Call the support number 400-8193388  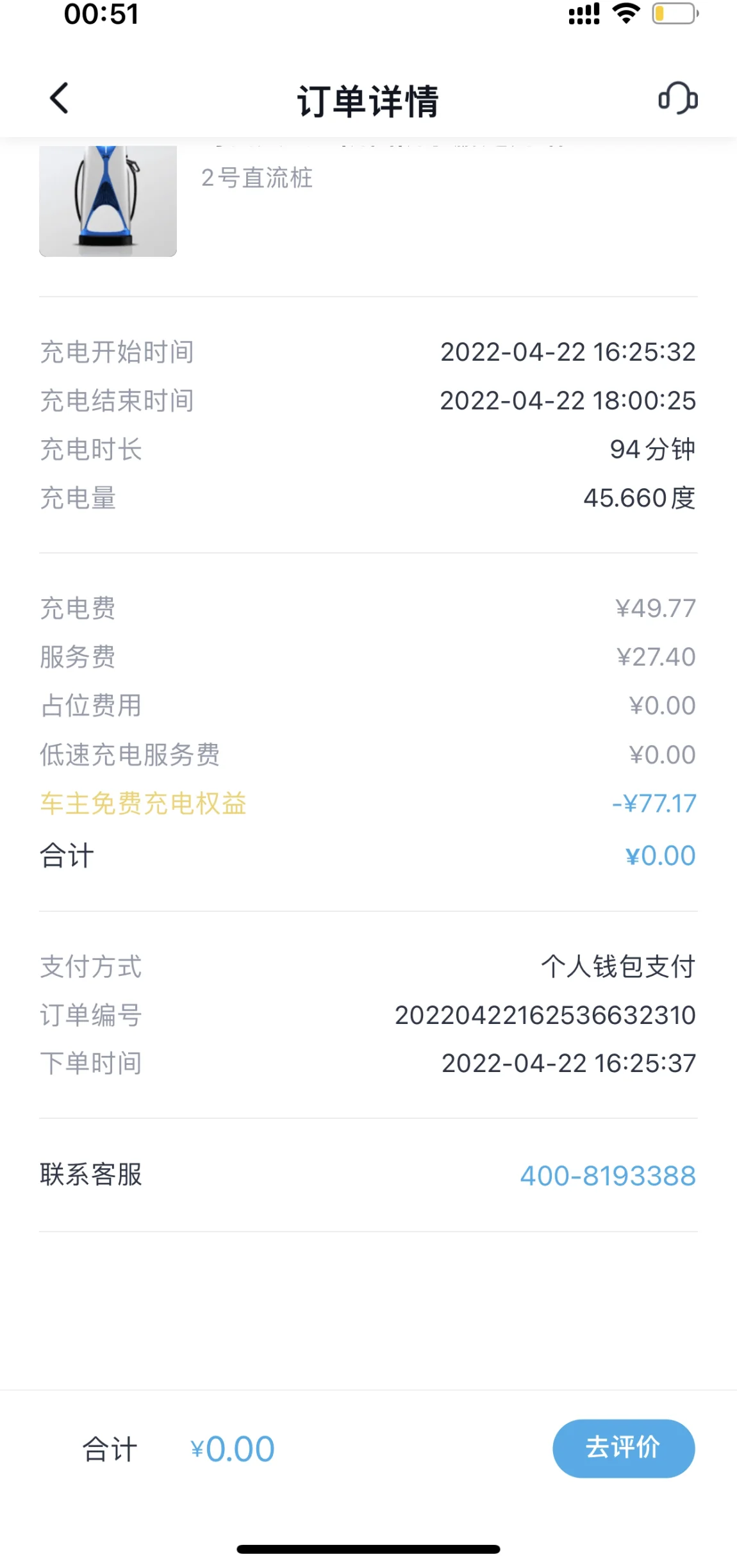[608, 1176]
